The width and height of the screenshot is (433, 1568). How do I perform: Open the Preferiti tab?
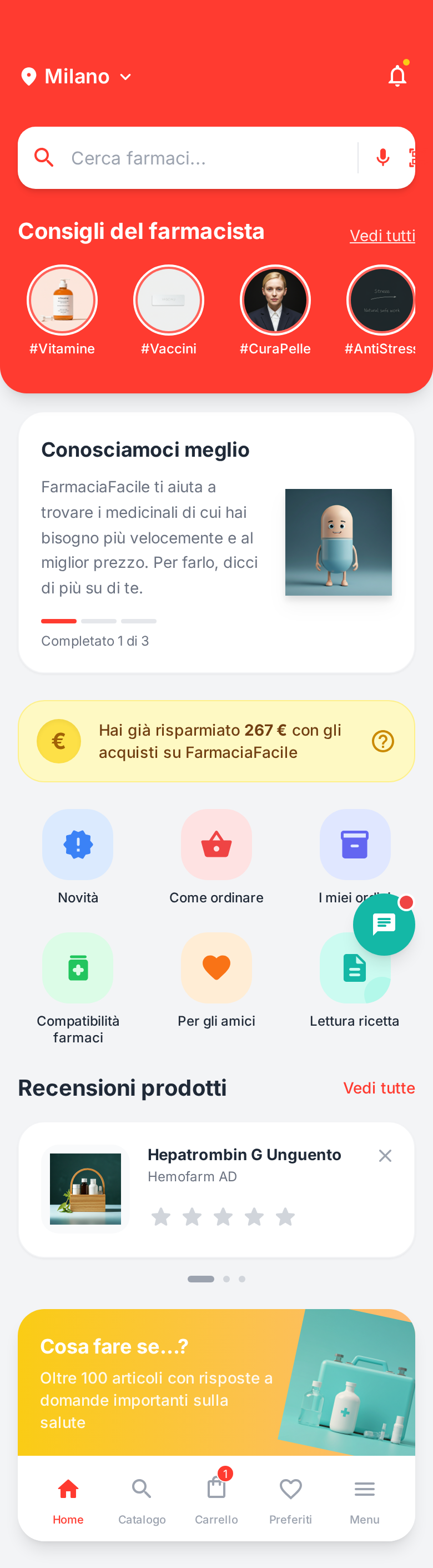point(290,1499)
